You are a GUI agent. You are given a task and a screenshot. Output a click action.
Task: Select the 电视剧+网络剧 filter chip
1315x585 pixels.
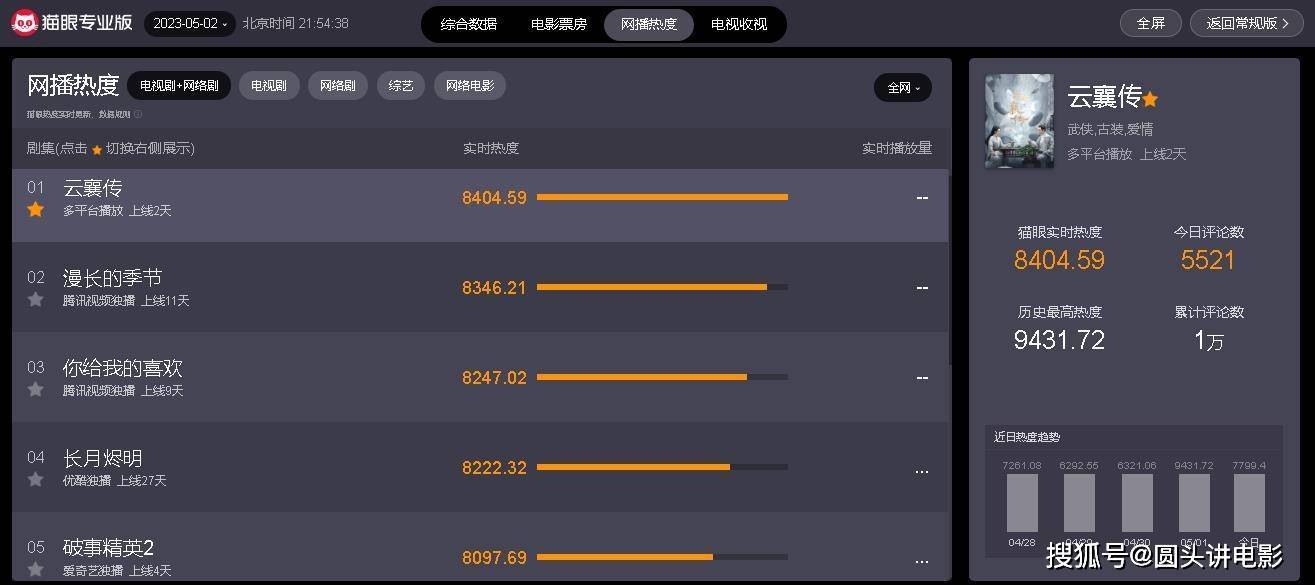point(179,86)
